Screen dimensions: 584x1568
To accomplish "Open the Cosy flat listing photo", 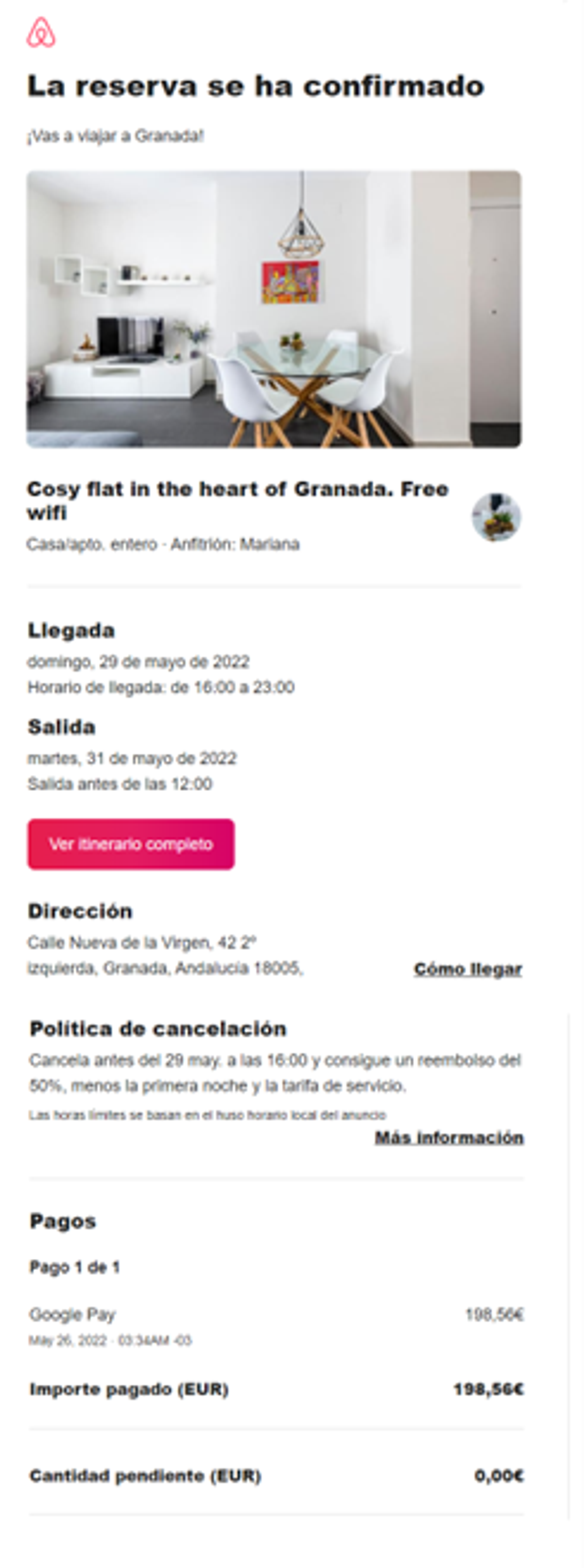I will (x=273, y=309).
